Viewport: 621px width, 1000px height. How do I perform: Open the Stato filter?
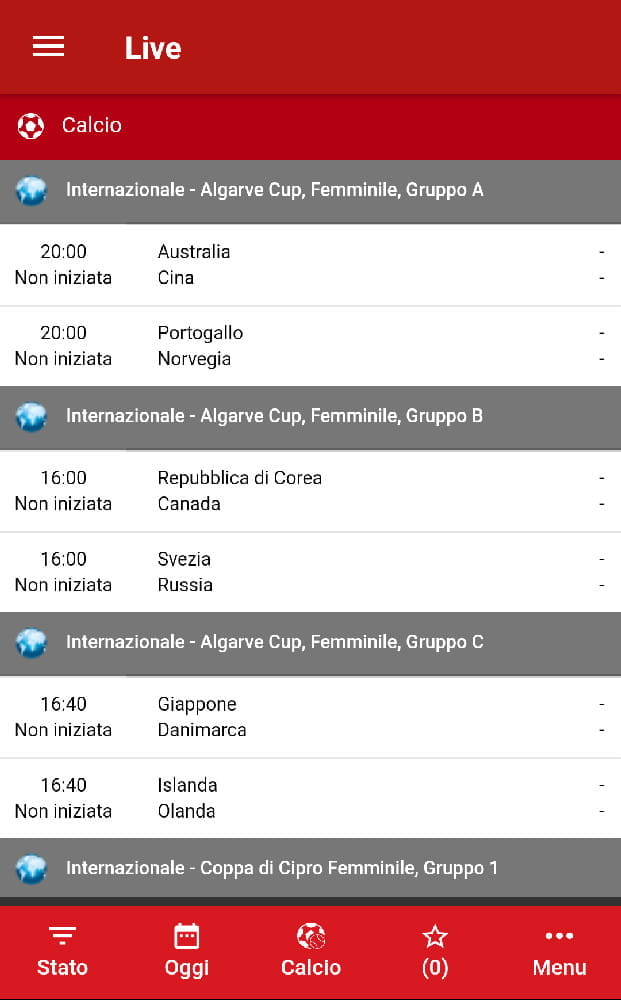pyautogui.click(x=62, y=951)
